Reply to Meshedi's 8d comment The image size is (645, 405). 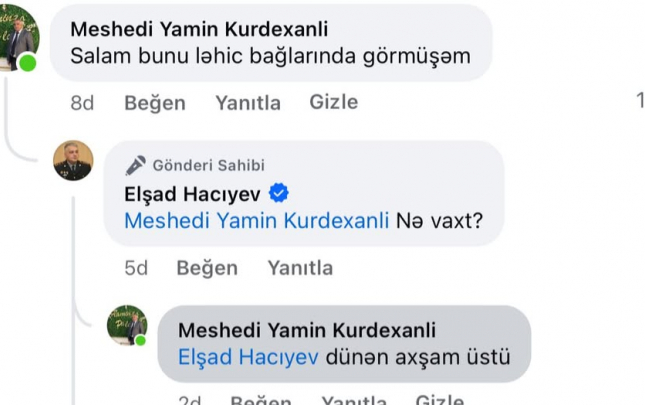click(248, 102)
